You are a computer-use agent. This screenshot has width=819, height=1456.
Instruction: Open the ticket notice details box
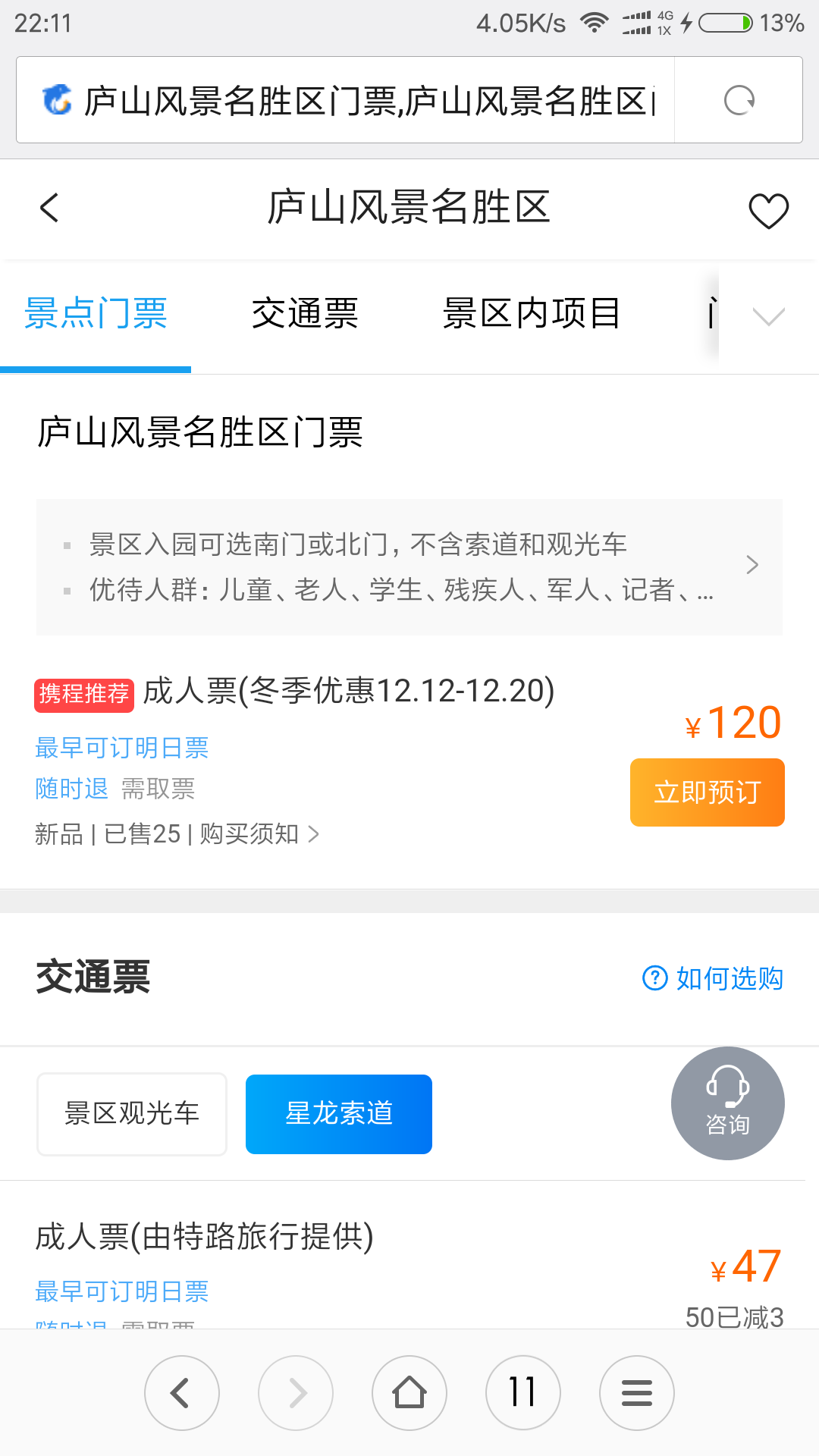409,566
